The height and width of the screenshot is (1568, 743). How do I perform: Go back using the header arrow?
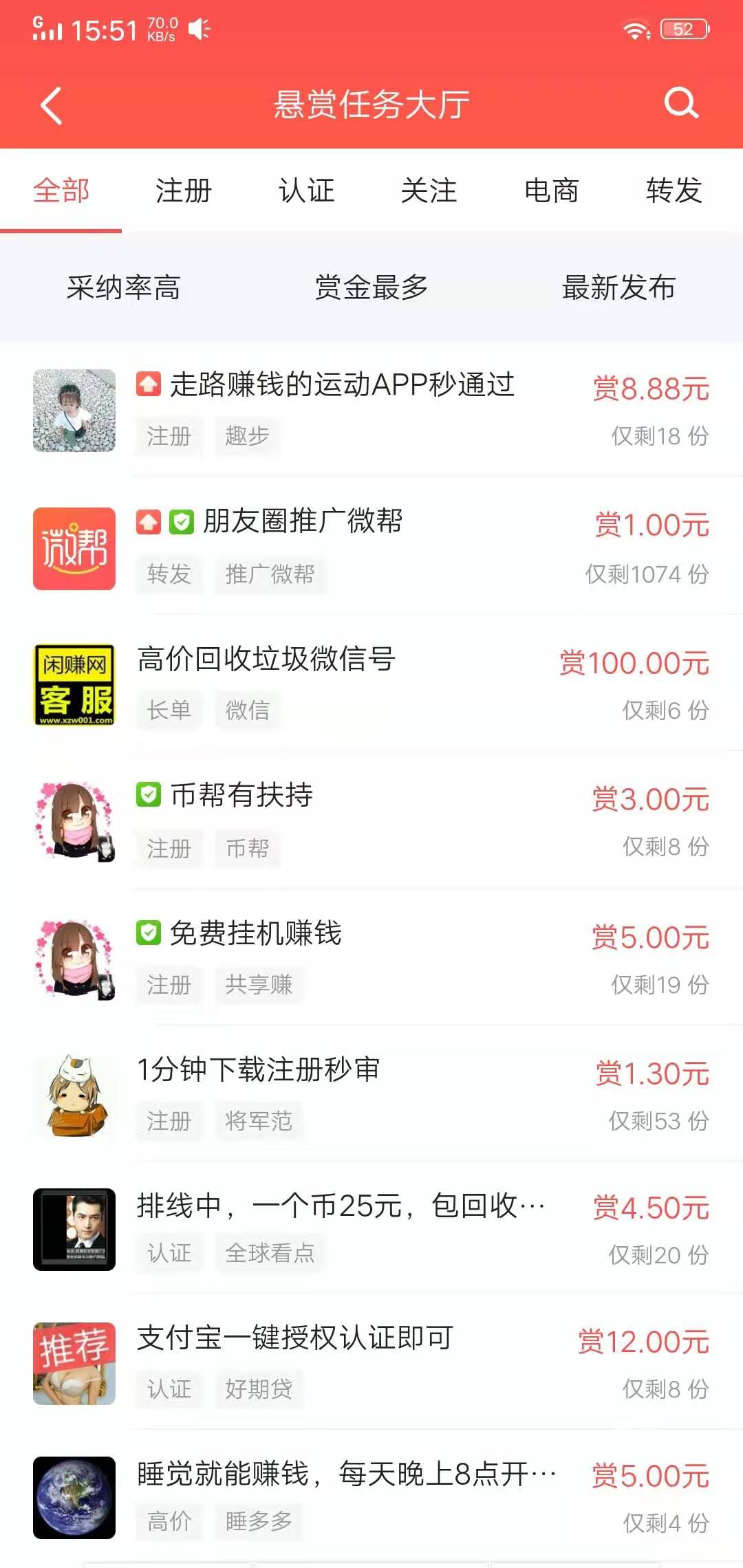tap(52, 105)
